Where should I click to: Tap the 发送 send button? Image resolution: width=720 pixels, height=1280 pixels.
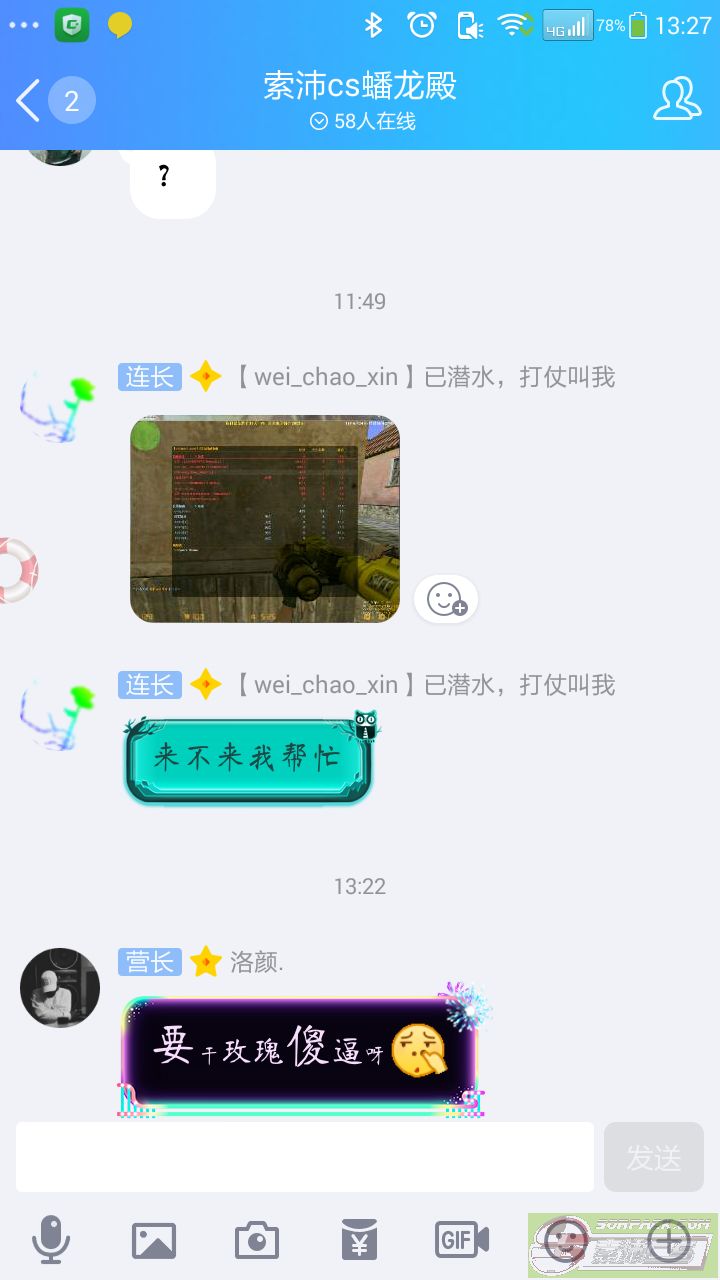tap(654, 1157)
